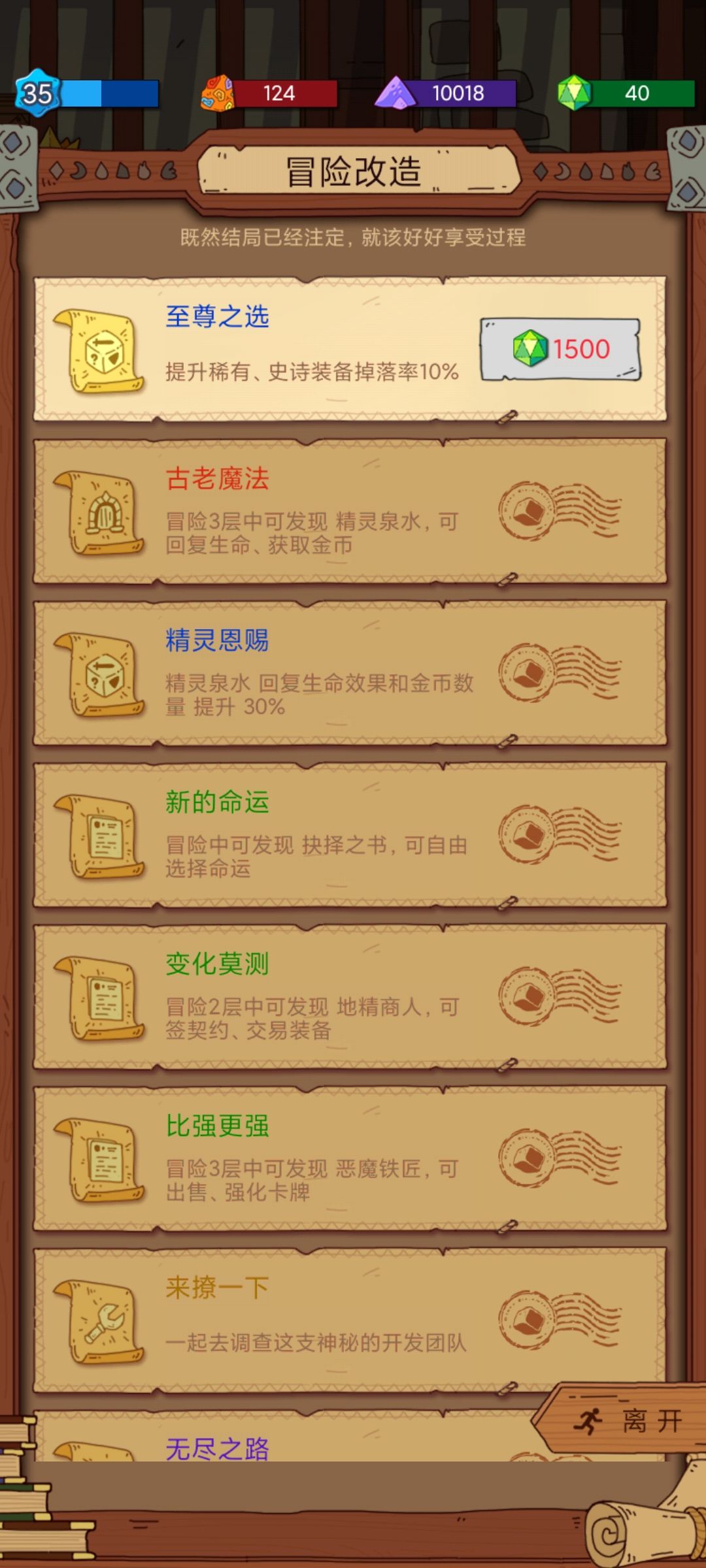Tap the red crystal currency icon
The height and width of the screenshot is (1568, 706).
click(220, 93)
